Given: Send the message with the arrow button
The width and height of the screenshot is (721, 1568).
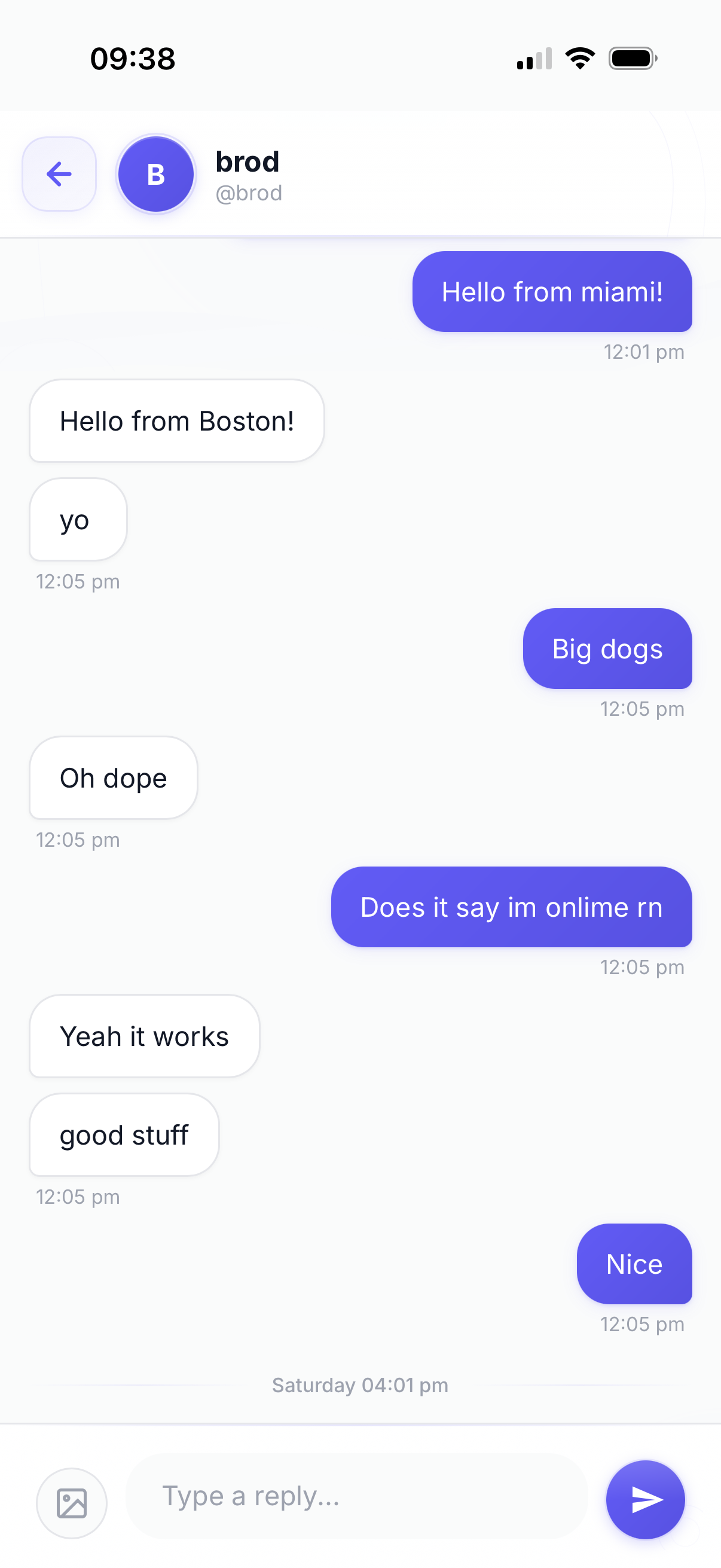Looking at the screenshot, I should tap(645, 1499).
